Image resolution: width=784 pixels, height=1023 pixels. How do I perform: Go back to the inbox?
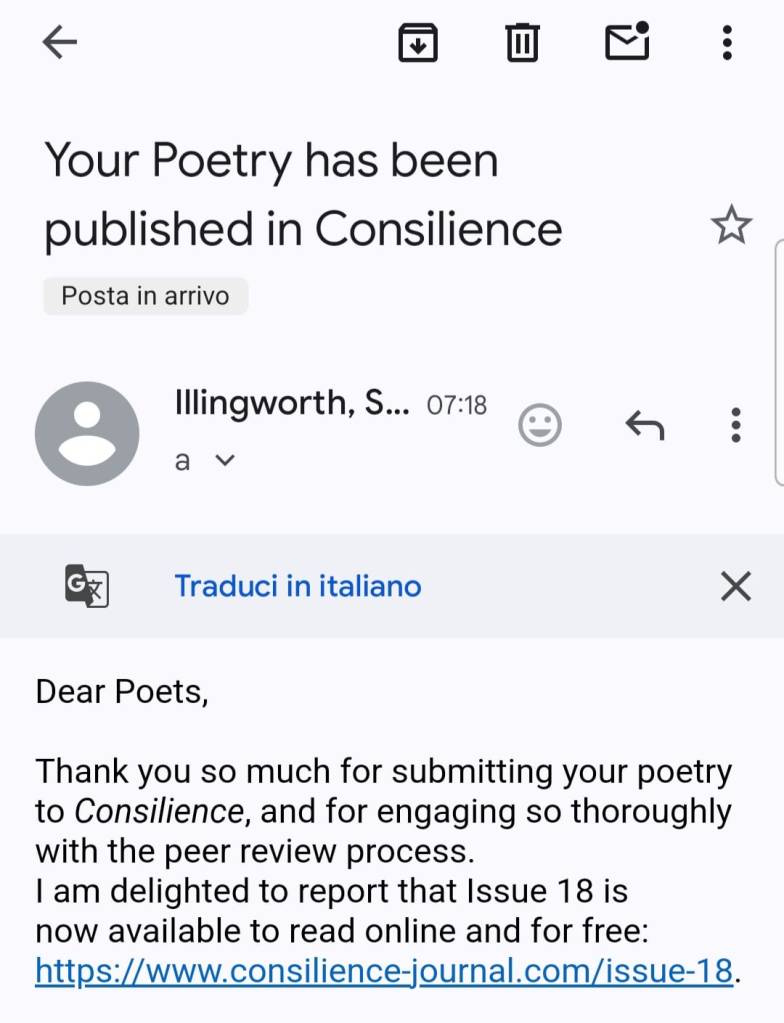point(60,42)
